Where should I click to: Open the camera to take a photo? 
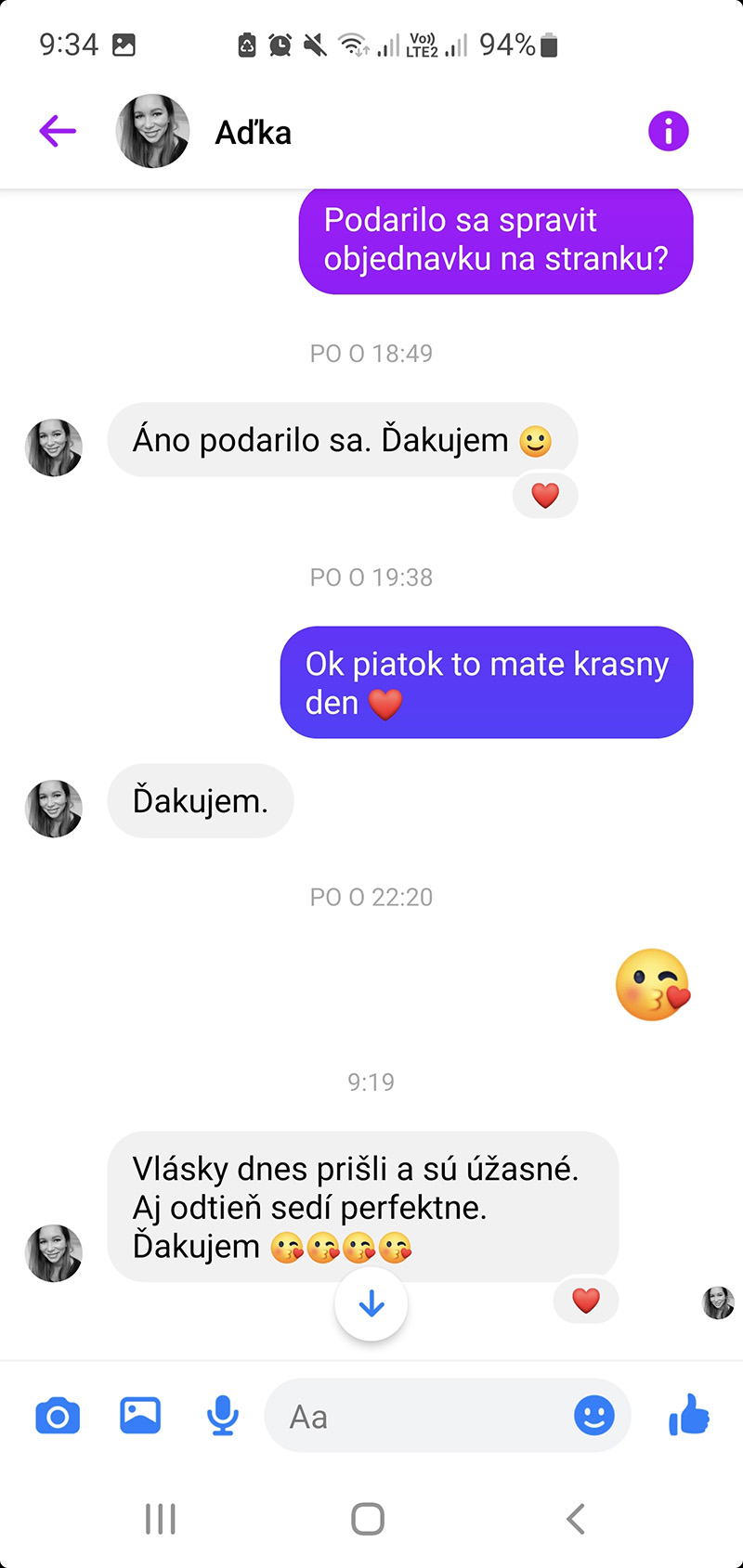coord(58,1417)
